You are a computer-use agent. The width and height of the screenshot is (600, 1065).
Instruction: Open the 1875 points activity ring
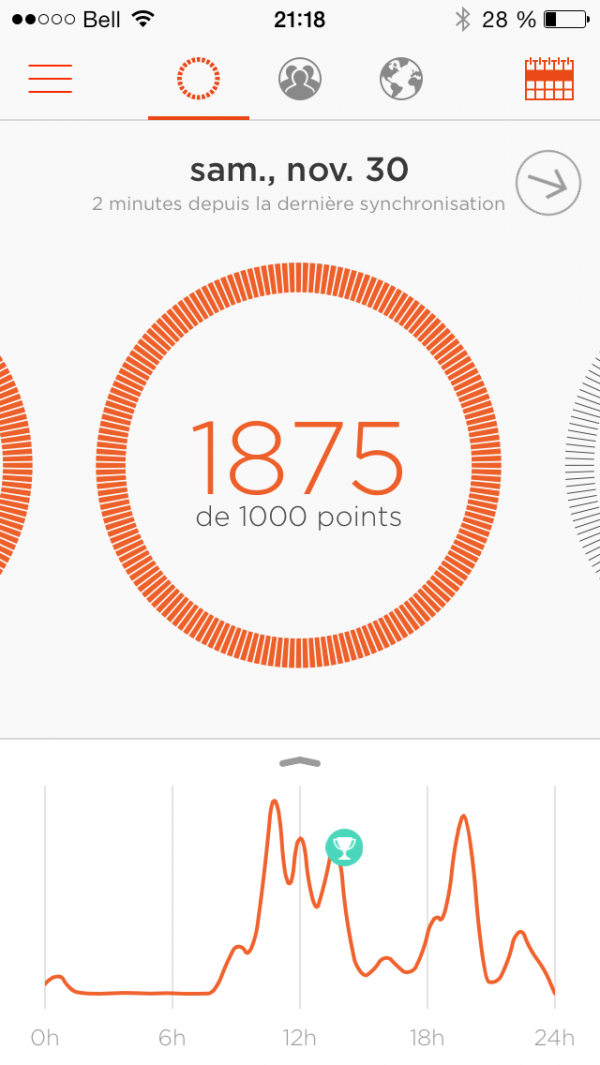click(x=298, y=464)
